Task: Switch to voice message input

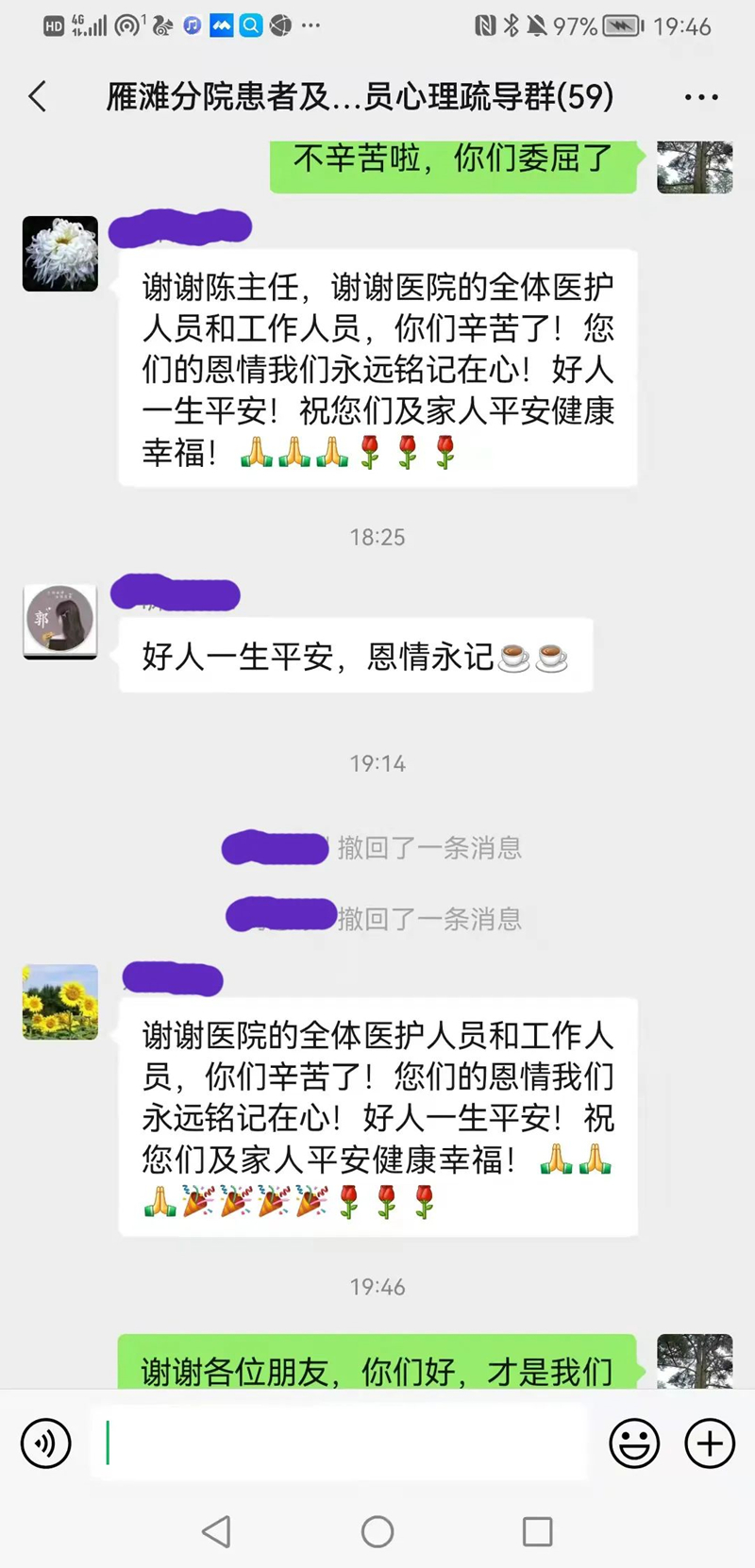Action: (x=45, y=1443)
